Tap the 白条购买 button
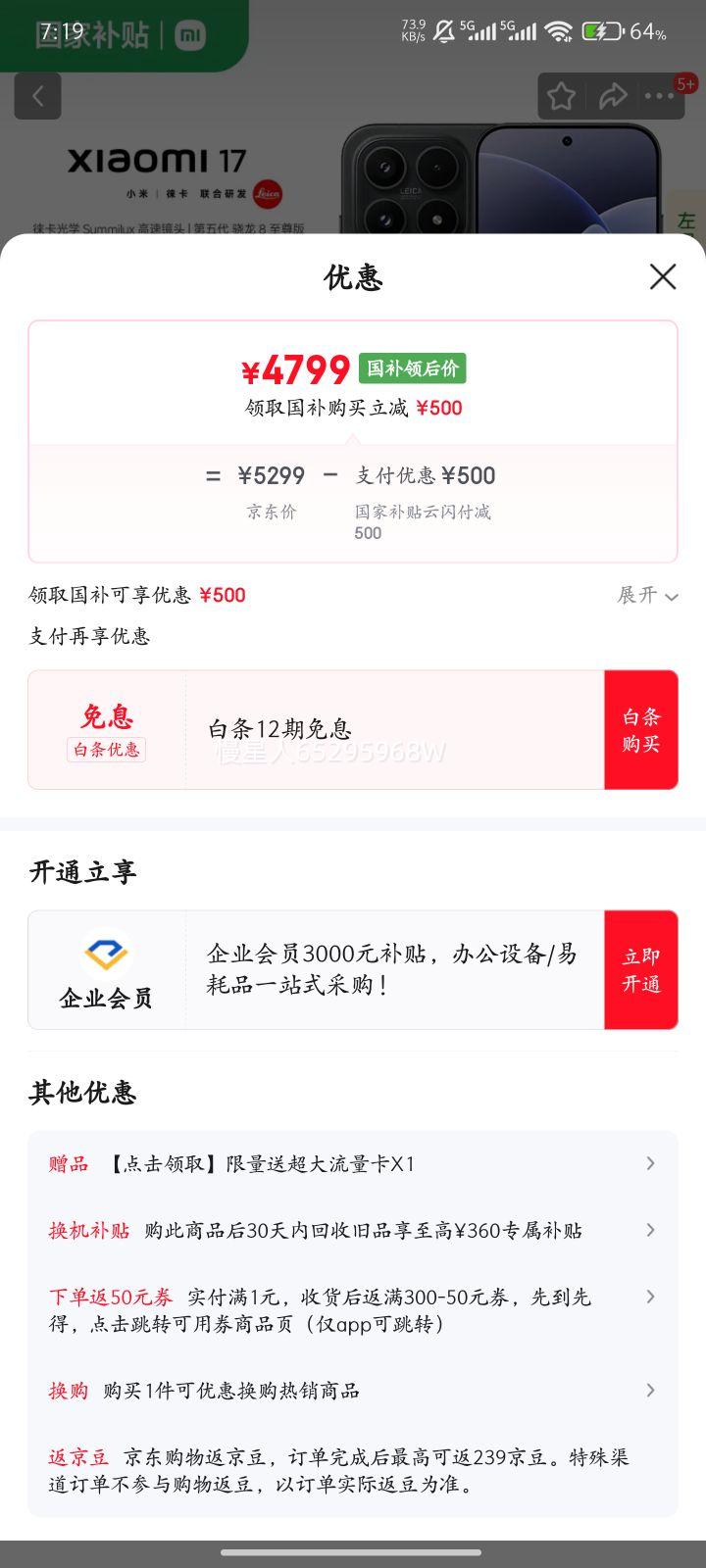The width and height of the screenshot is (706, 1568). click(x=640, y=730)
